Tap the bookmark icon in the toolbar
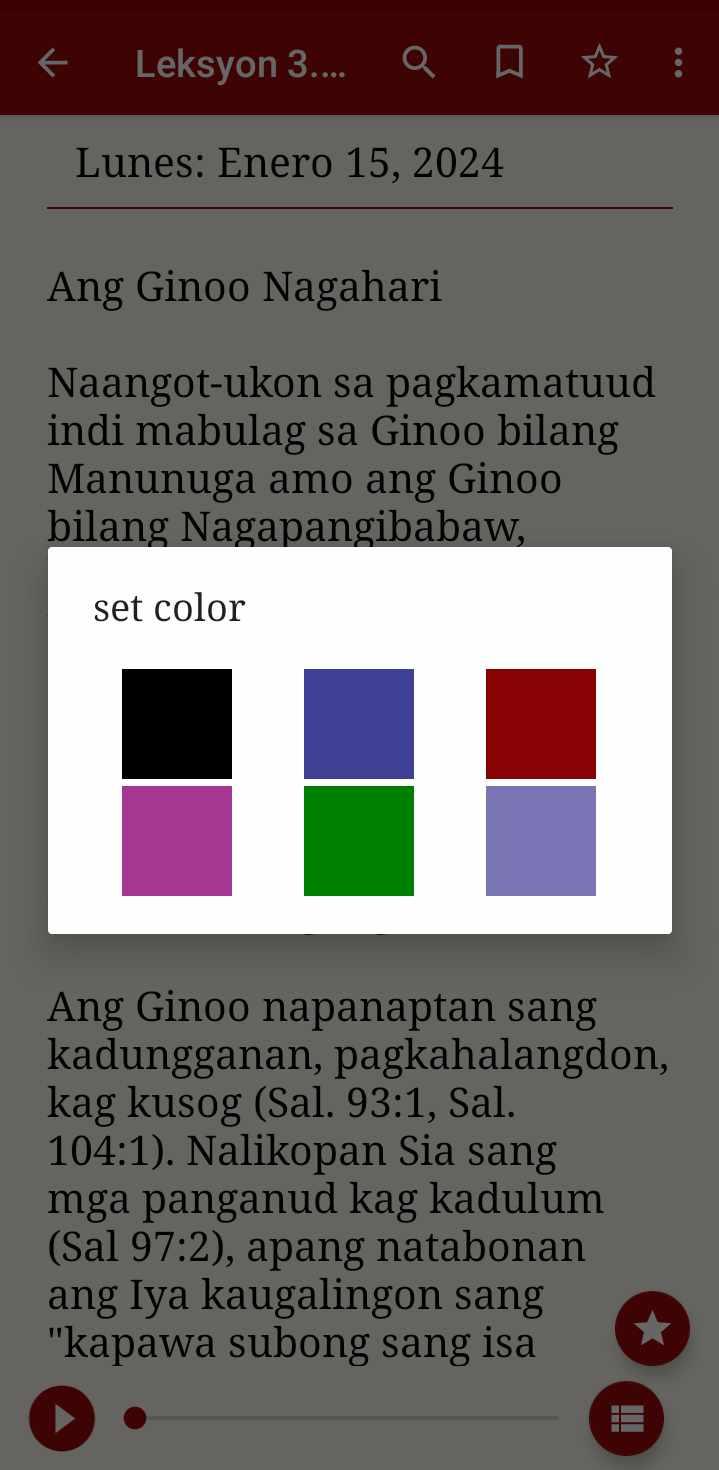719x1470 pixels. 509,63
